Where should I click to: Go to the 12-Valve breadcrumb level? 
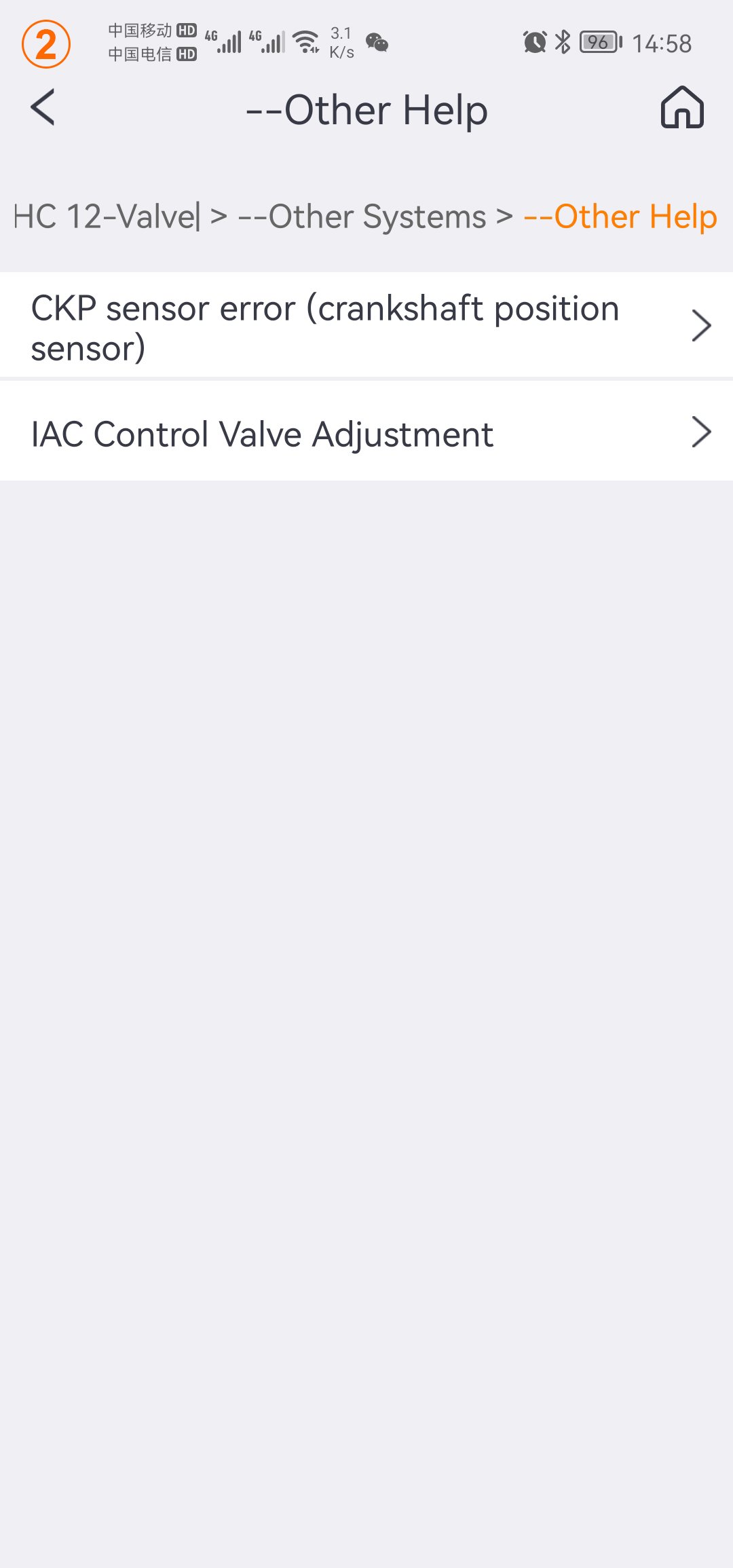[x=107, y=217]
